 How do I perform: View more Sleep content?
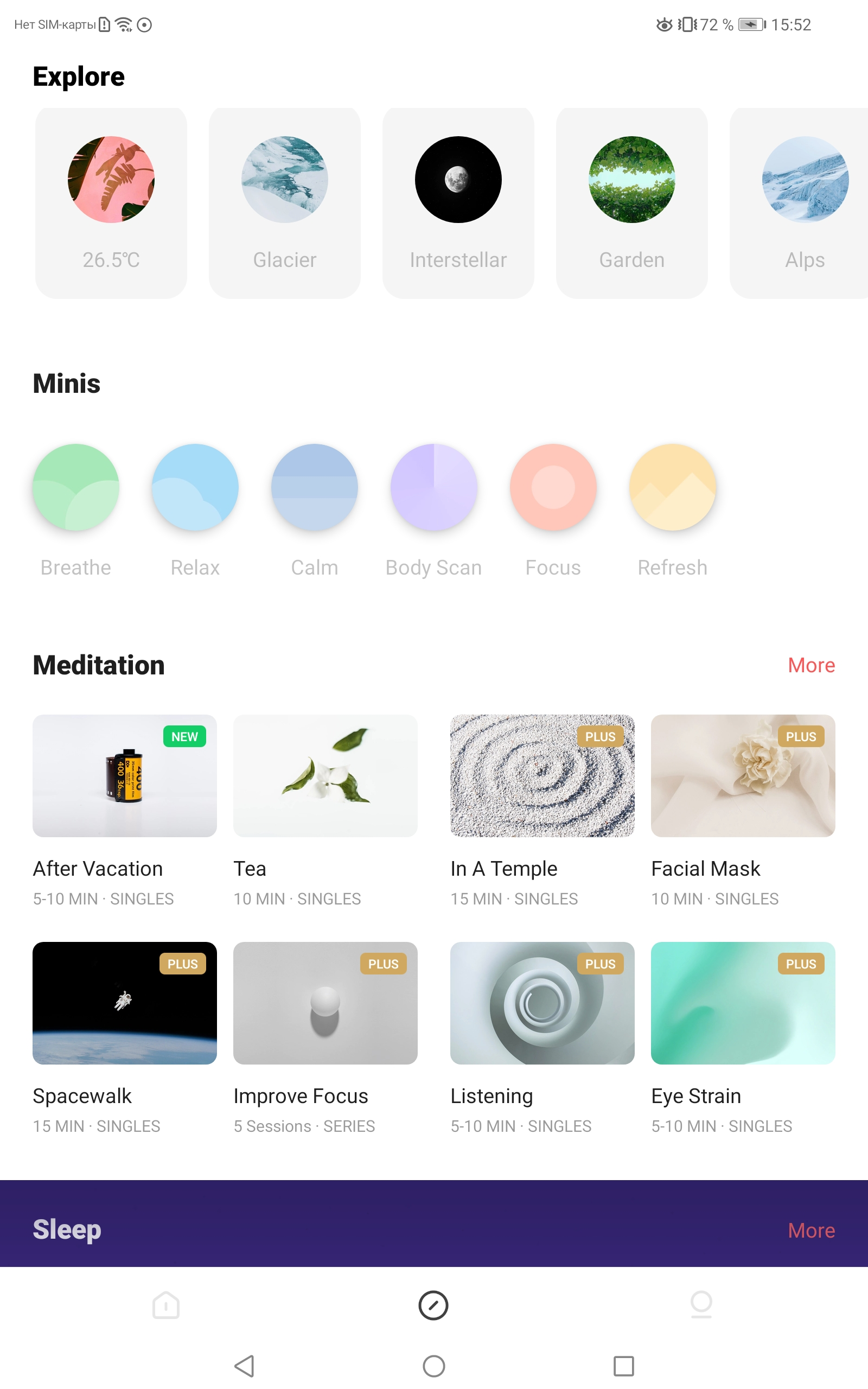click(811, 1230)
